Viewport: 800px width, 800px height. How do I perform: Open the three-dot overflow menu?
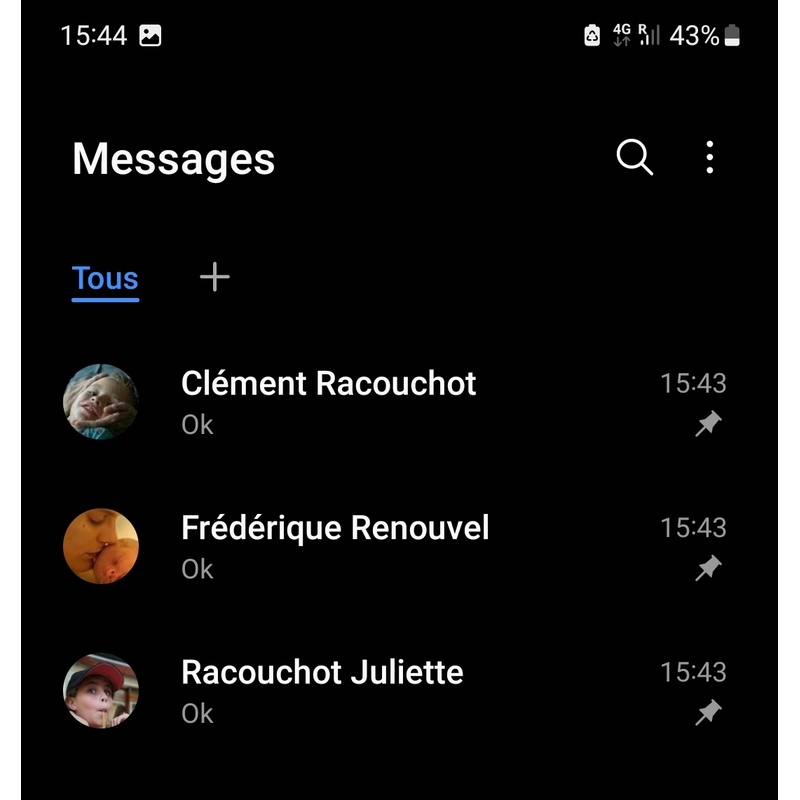tap(710, 158)
